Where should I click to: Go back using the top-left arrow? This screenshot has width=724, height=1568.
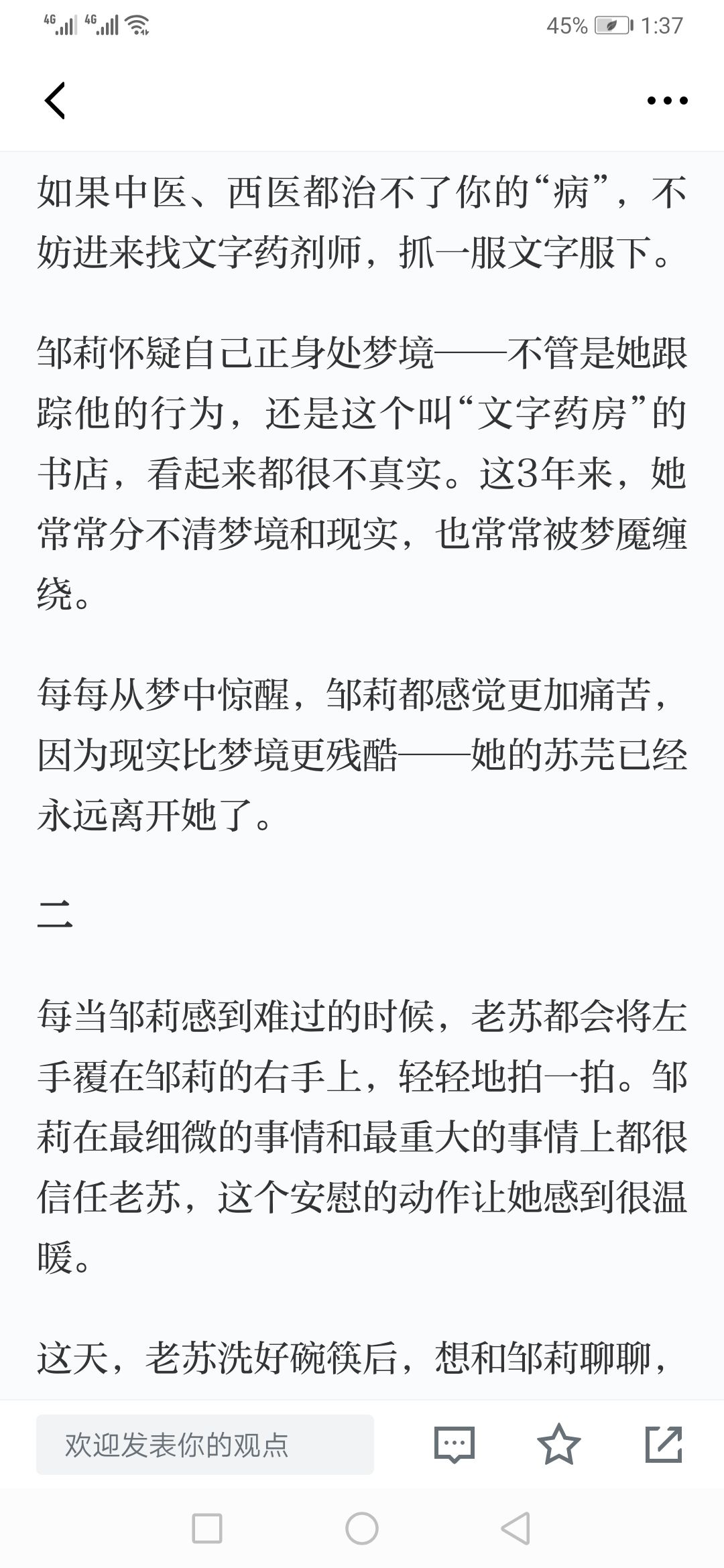55,101
